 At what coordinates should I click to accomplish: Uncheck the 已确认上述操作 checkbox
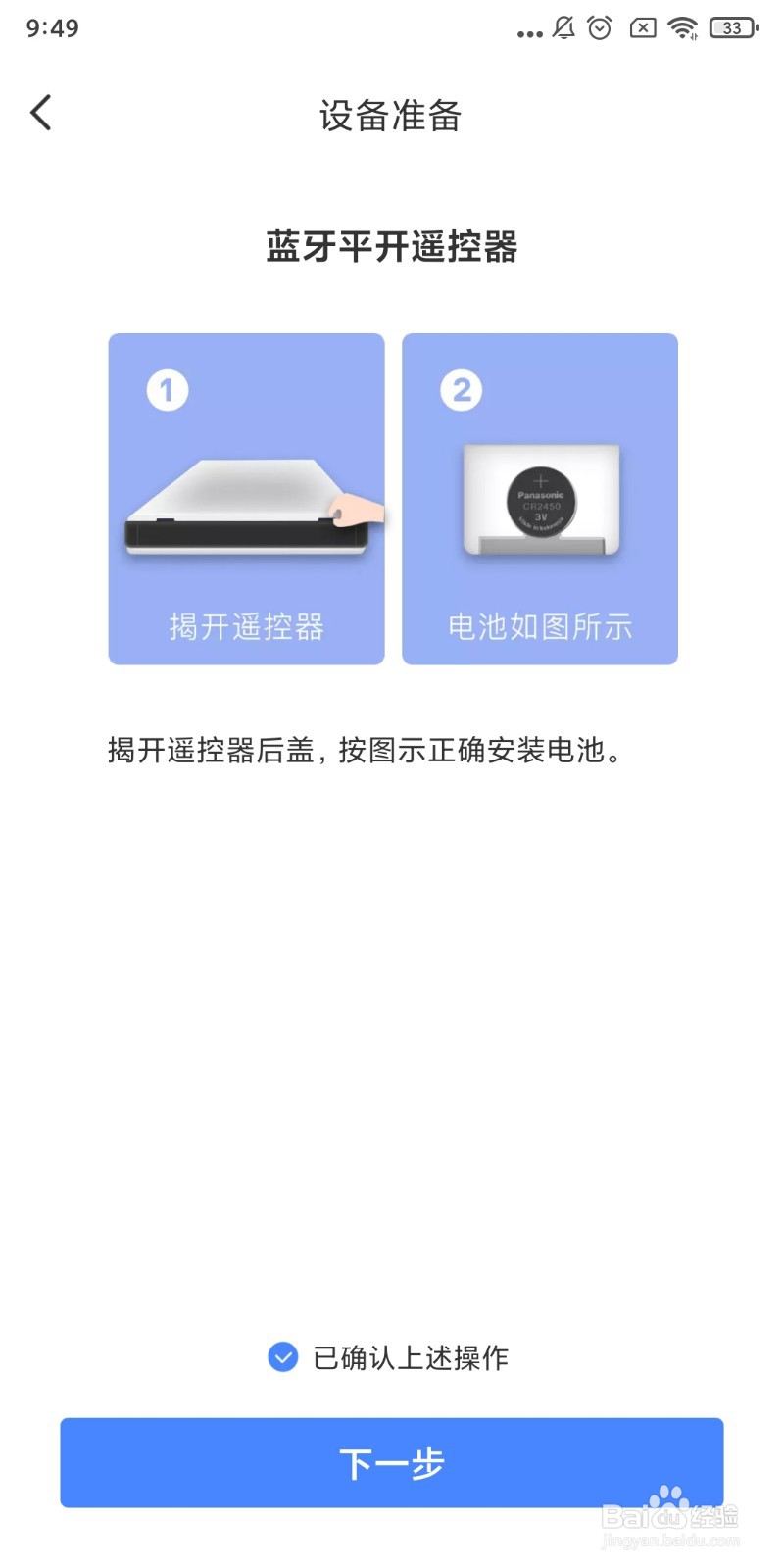[x=283, y=1356]
